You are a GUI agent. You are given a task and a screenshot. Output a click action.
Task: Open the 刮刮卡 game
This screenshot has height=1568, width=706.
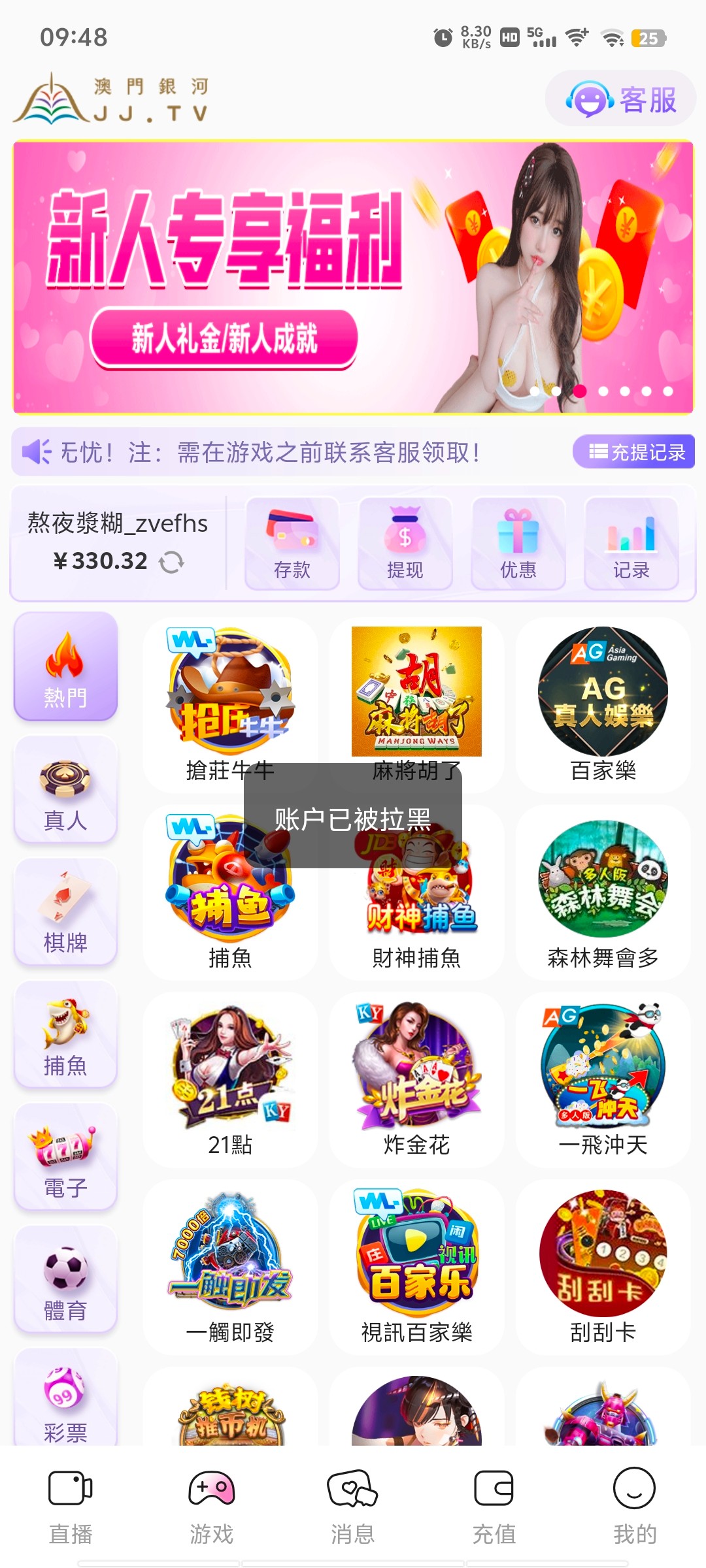603,1267
